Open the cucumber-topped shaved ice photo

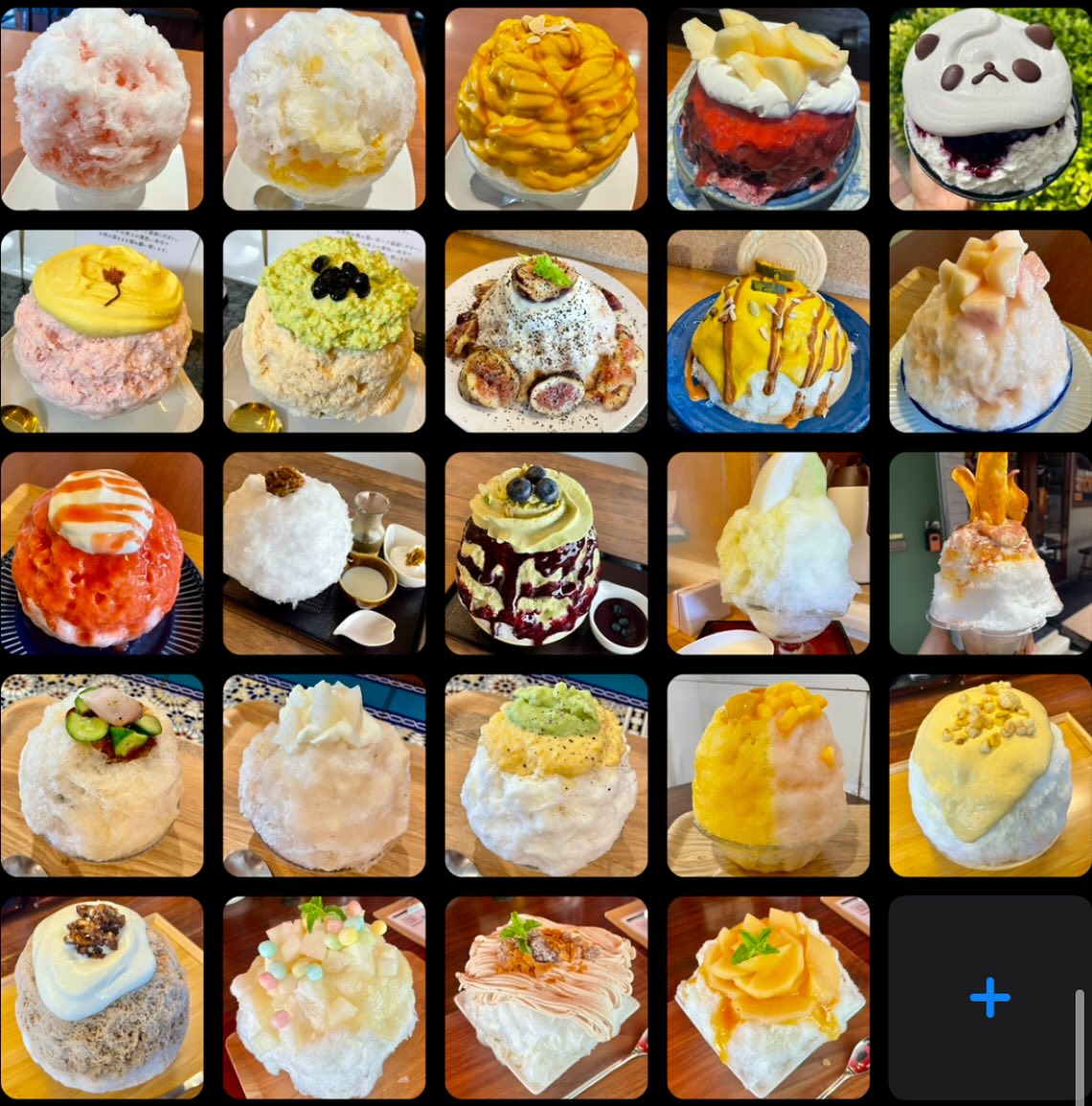(102, 775)
